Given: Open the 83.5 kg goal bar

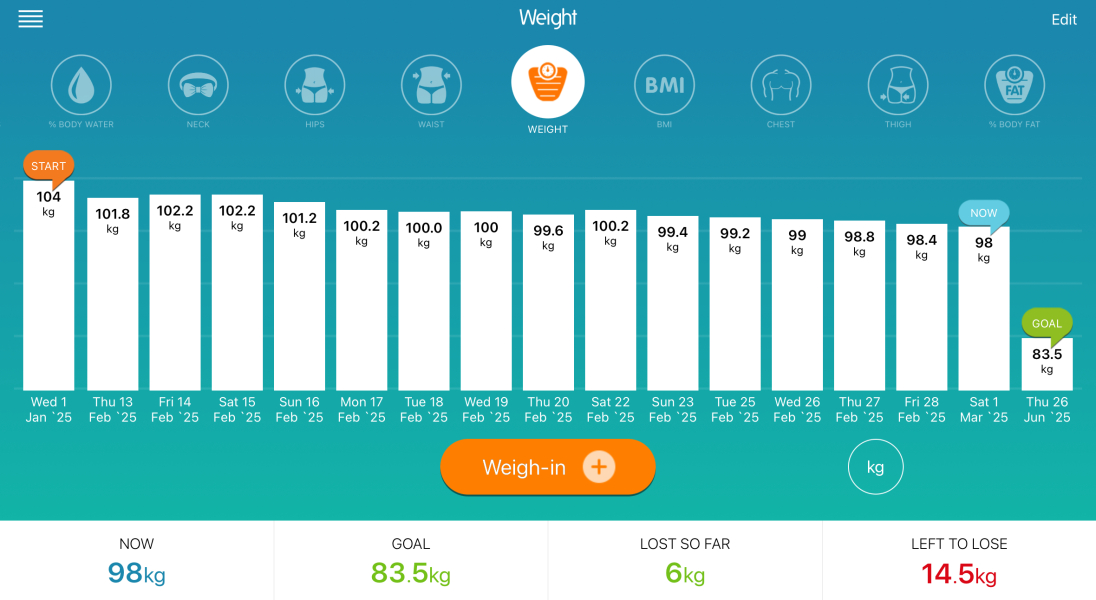Looking at the screenshot, I should click(x=1047, y=365).
